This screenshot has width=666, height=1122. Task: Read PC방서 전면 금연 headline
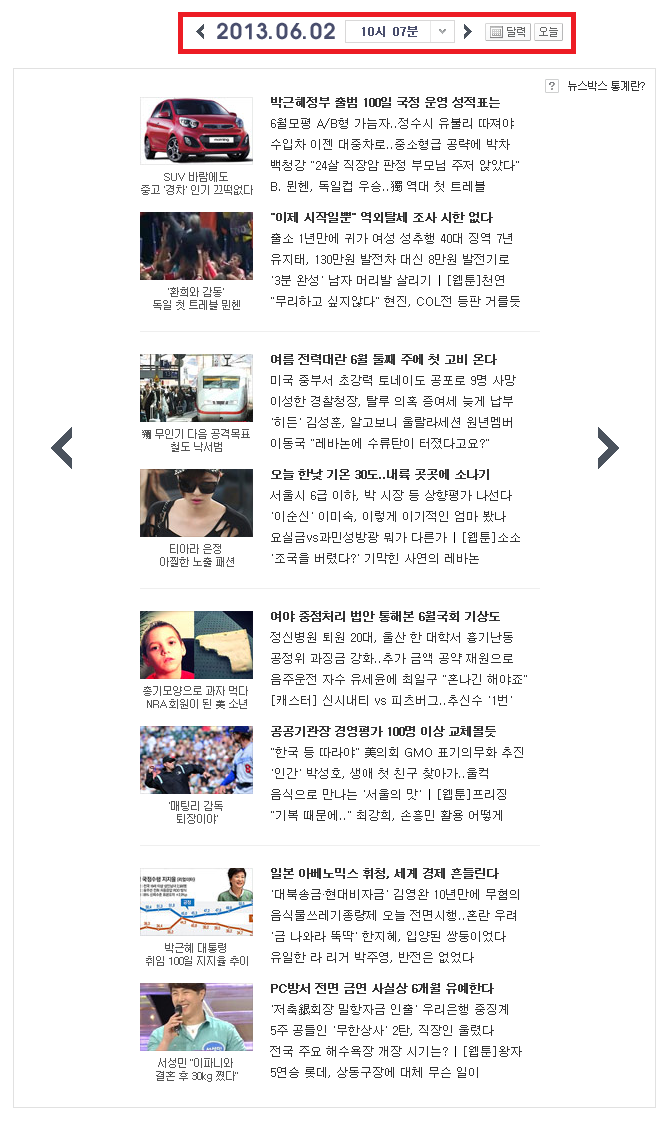click(x=381, y=988)
